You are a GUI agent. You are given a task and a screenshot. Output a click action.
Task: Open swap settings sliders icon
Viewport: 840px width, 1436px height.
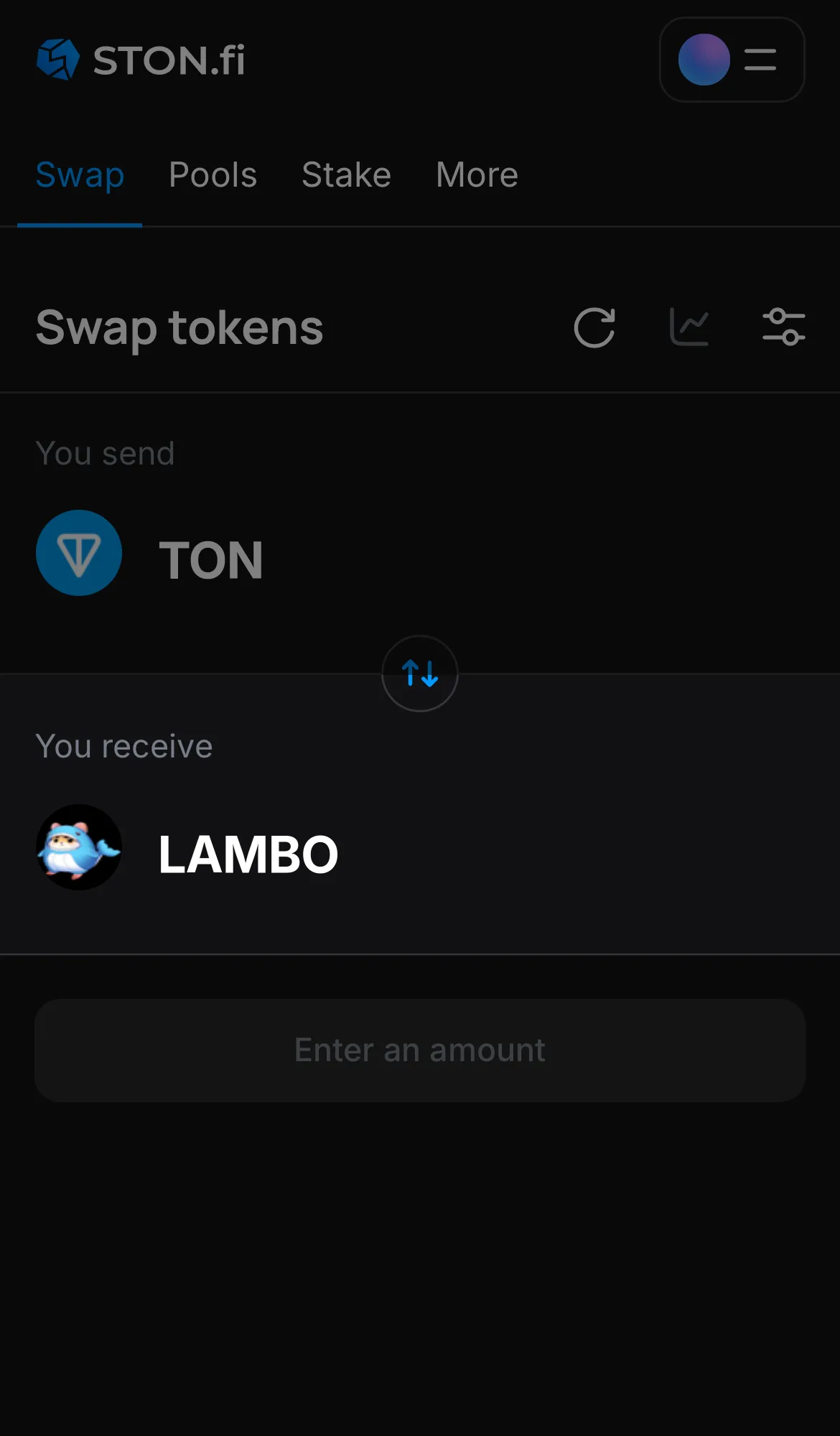(x=784, y=327)
